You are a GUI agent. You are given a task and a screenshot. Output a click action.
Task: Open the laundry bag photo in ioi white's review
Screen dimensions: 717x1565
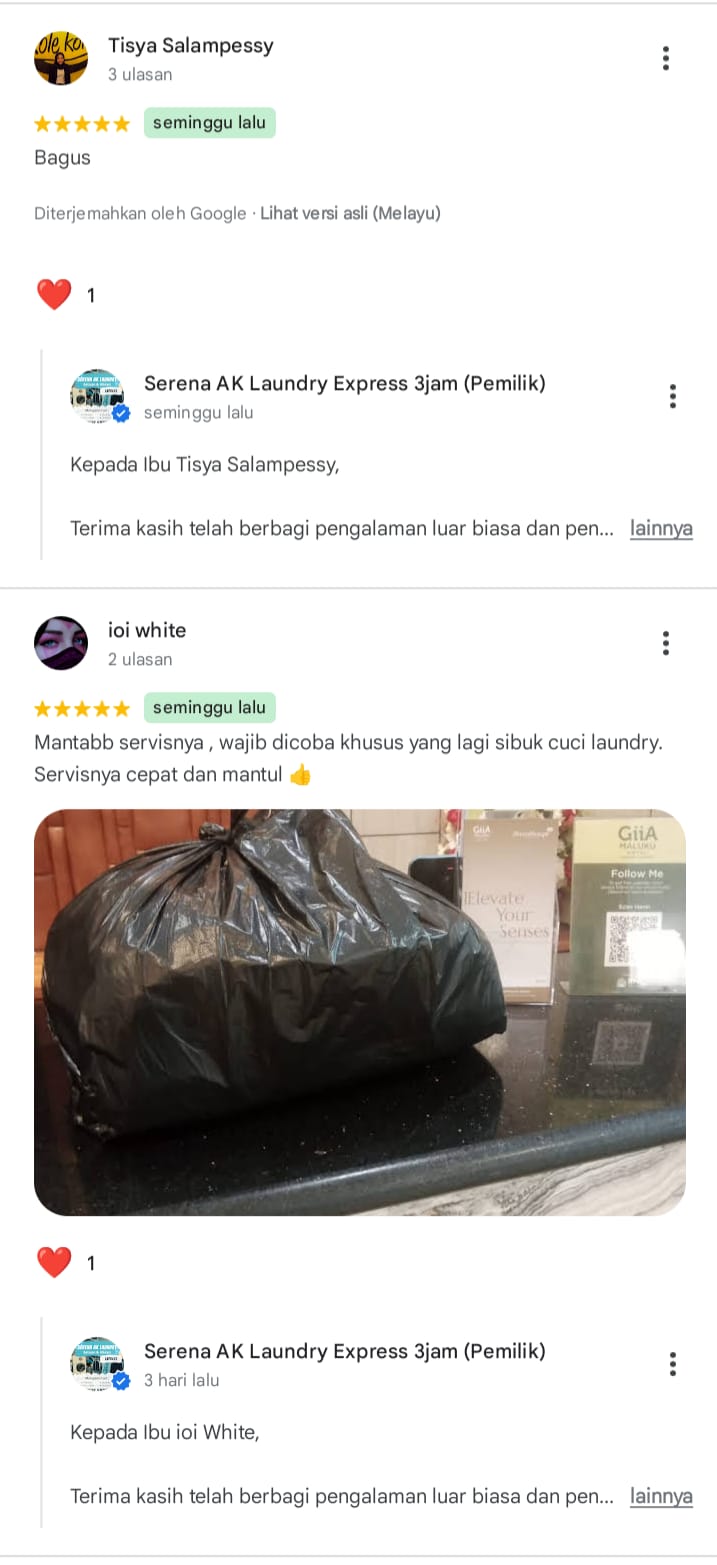tap(360, 1012)
